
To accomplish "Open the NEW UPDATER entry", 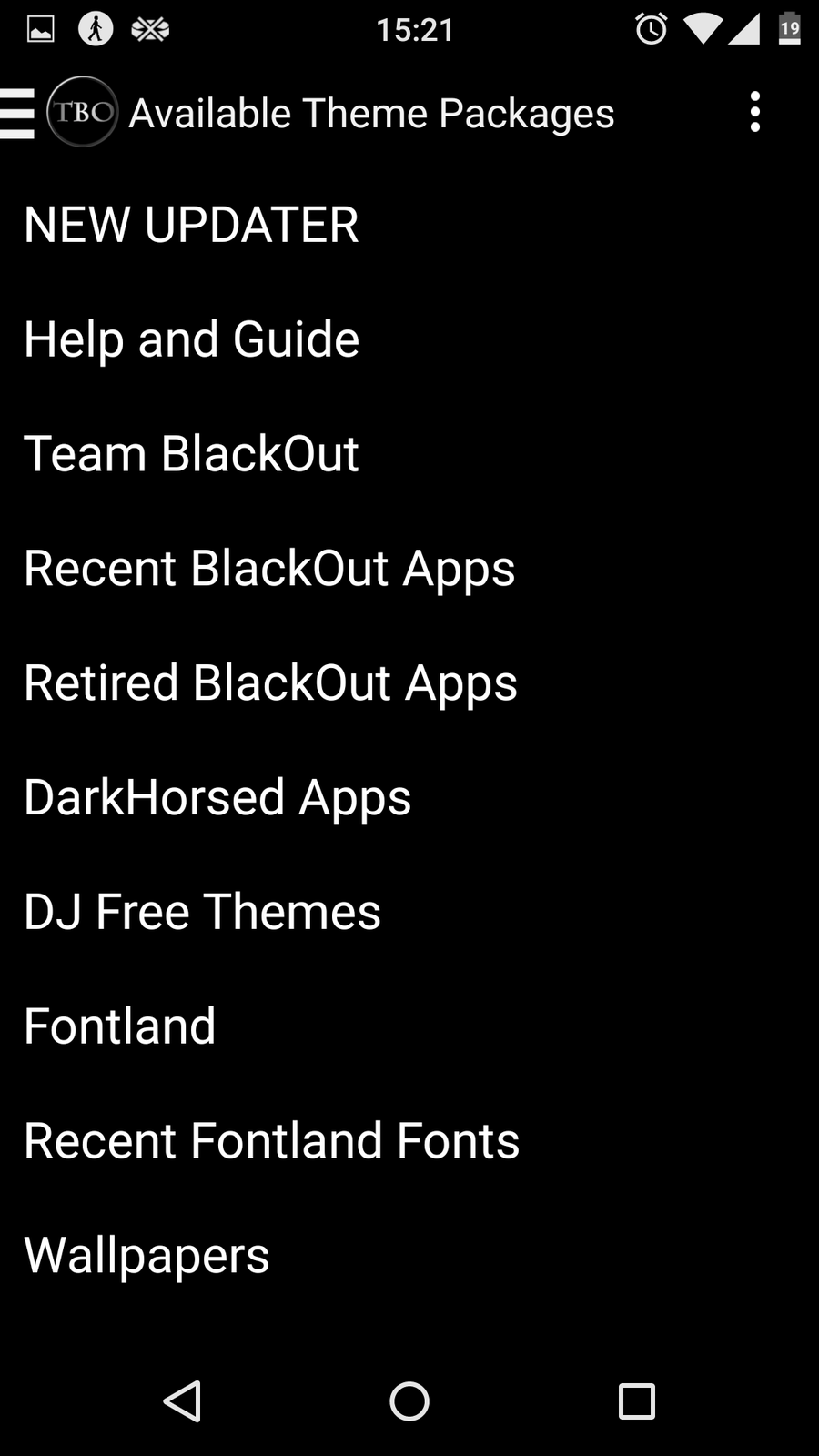I will pos(191,225).
